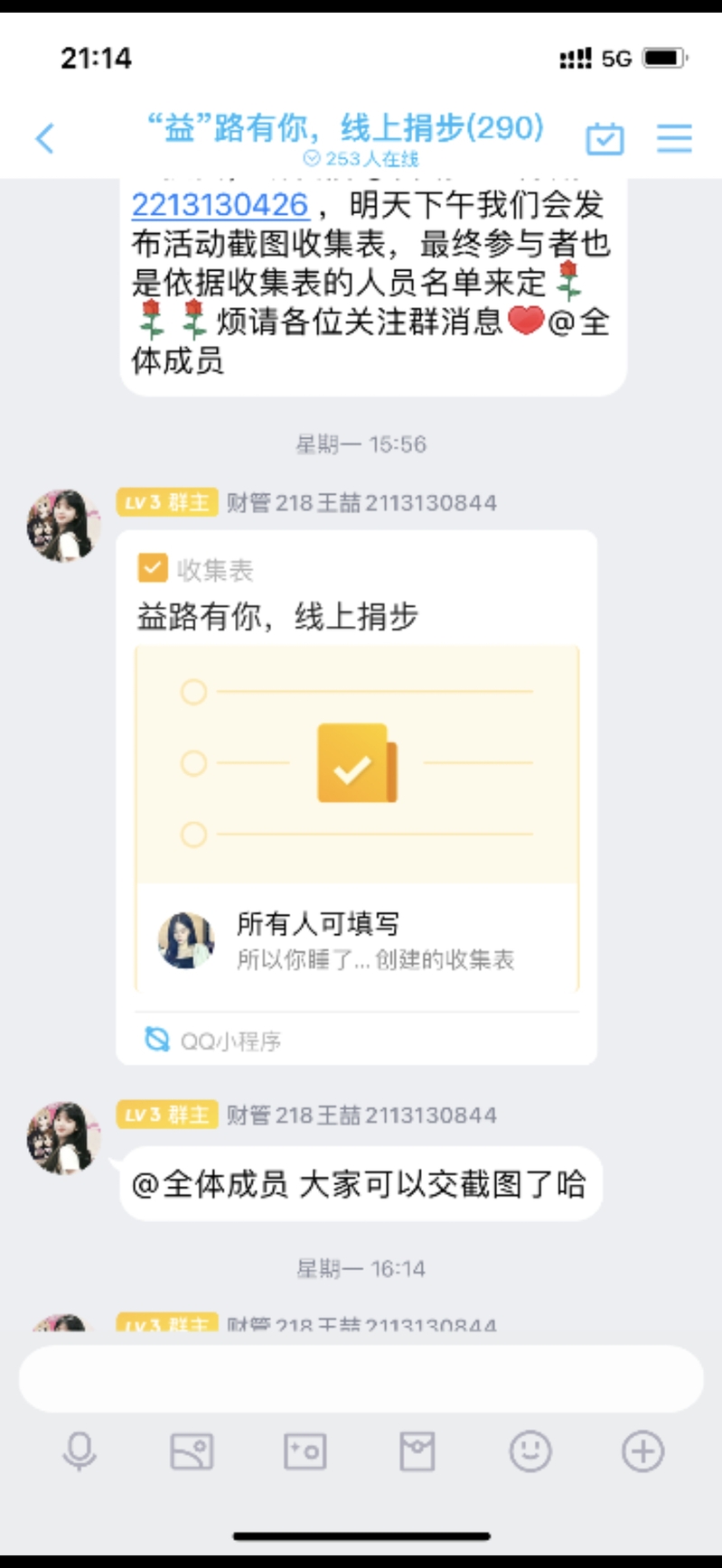Open the group calendar check-in icon
Screen dimensions: 722x1568
(x=605, y=138)
